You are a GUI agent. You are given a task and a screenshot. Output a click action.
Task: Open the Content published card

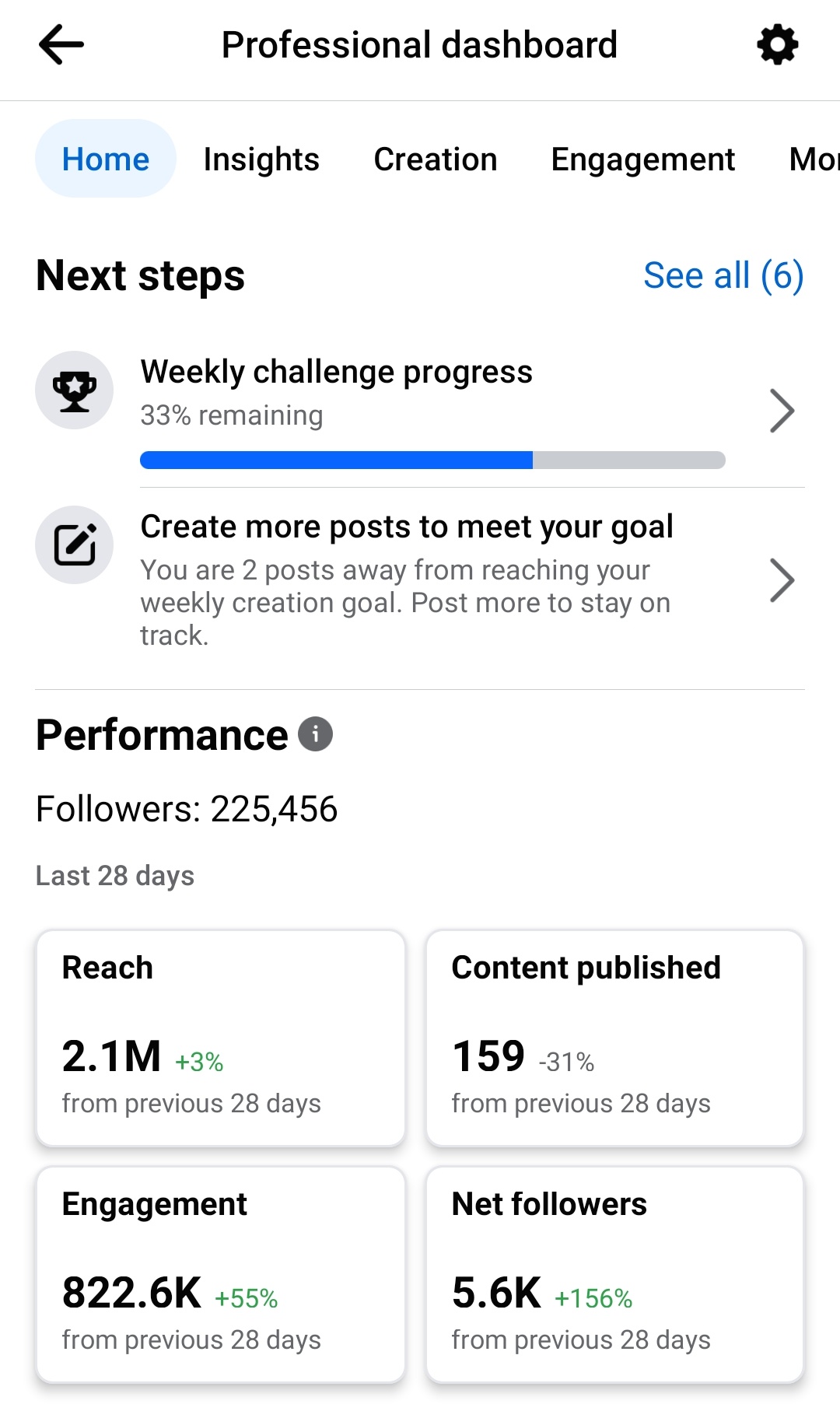click(x=614, y=1038)
